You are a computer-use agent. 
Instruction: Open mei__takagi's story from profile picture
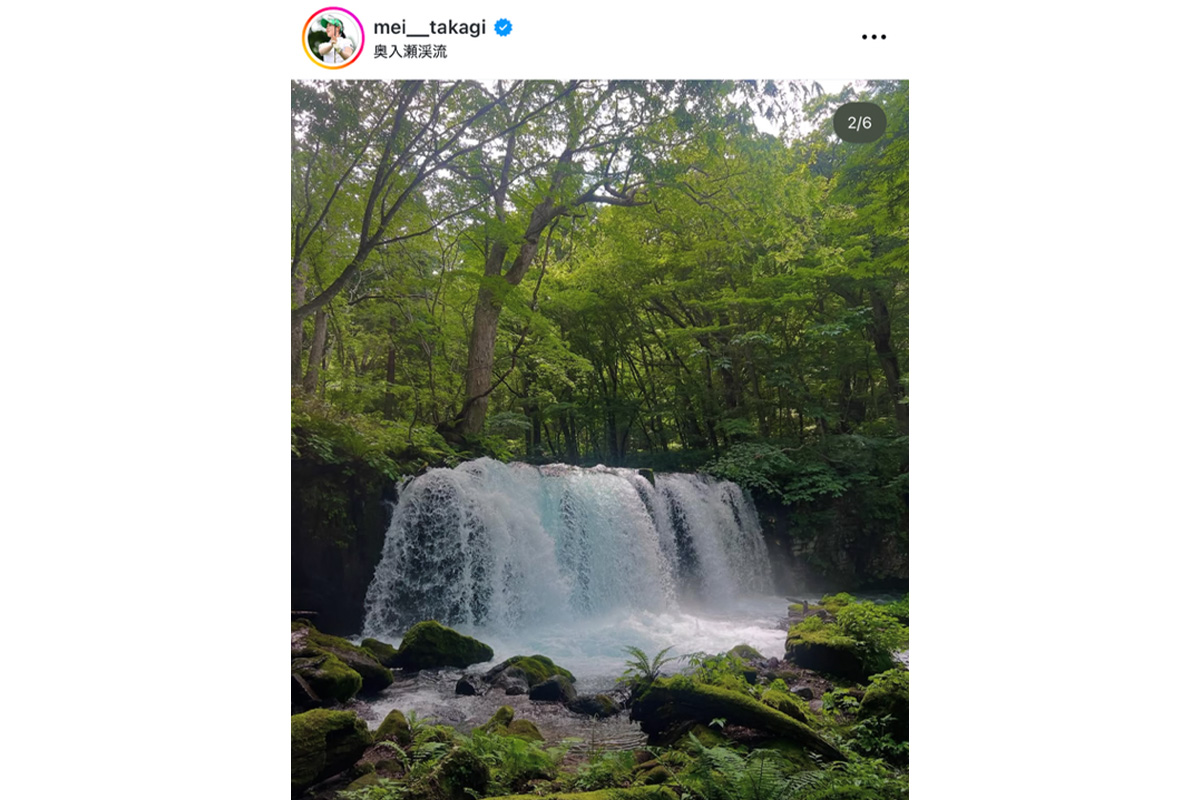[x=333, y=38]
